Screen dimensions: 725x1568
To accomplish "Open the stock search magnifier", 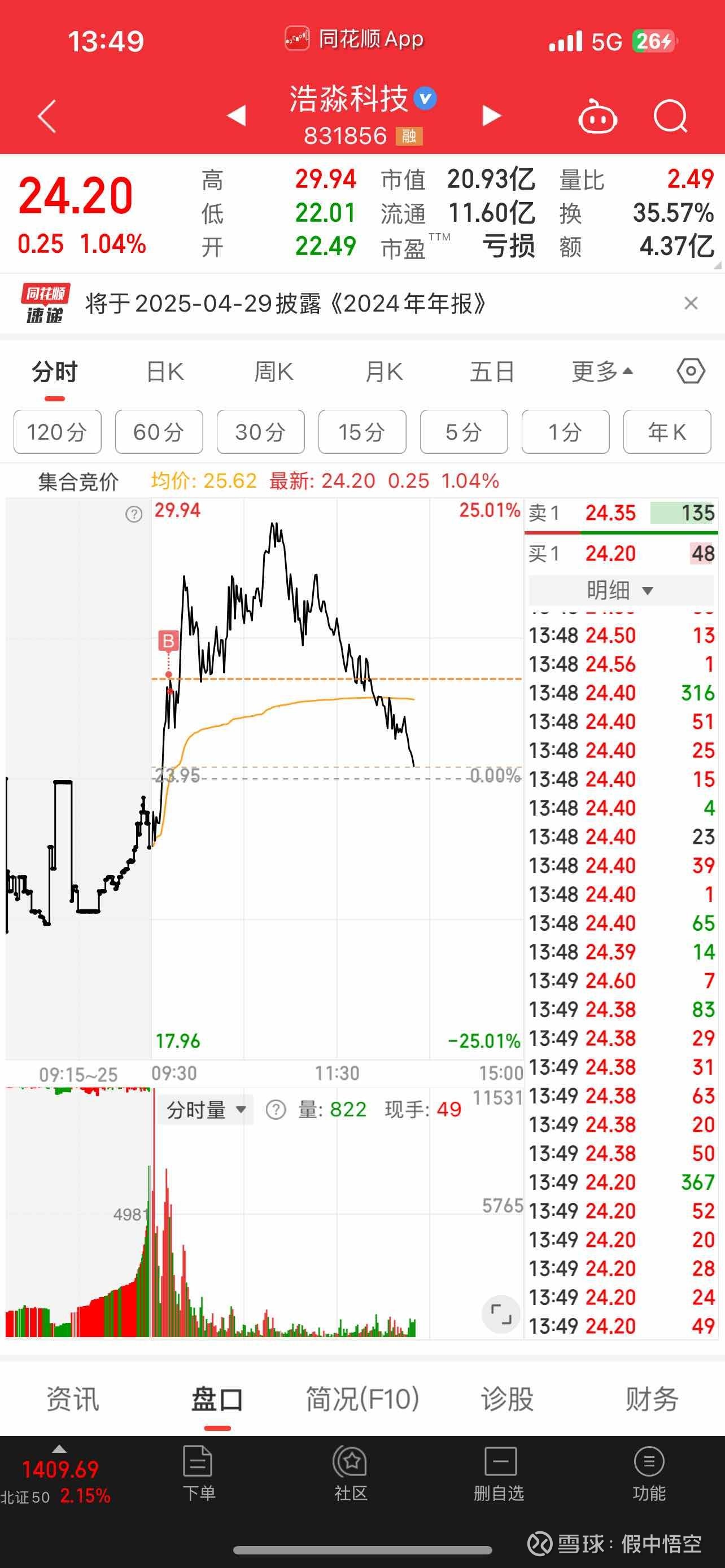I will (x=671, y=116).
